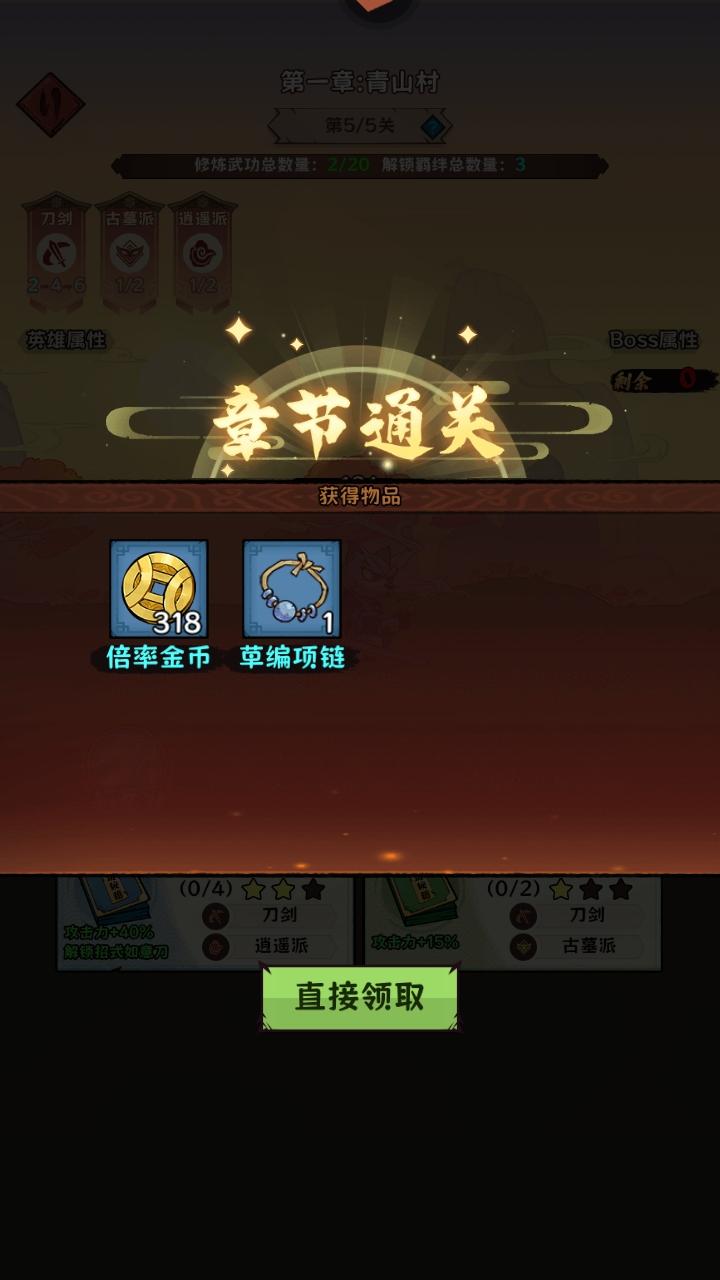View the 倍率金币 reward item

(159, 590)
